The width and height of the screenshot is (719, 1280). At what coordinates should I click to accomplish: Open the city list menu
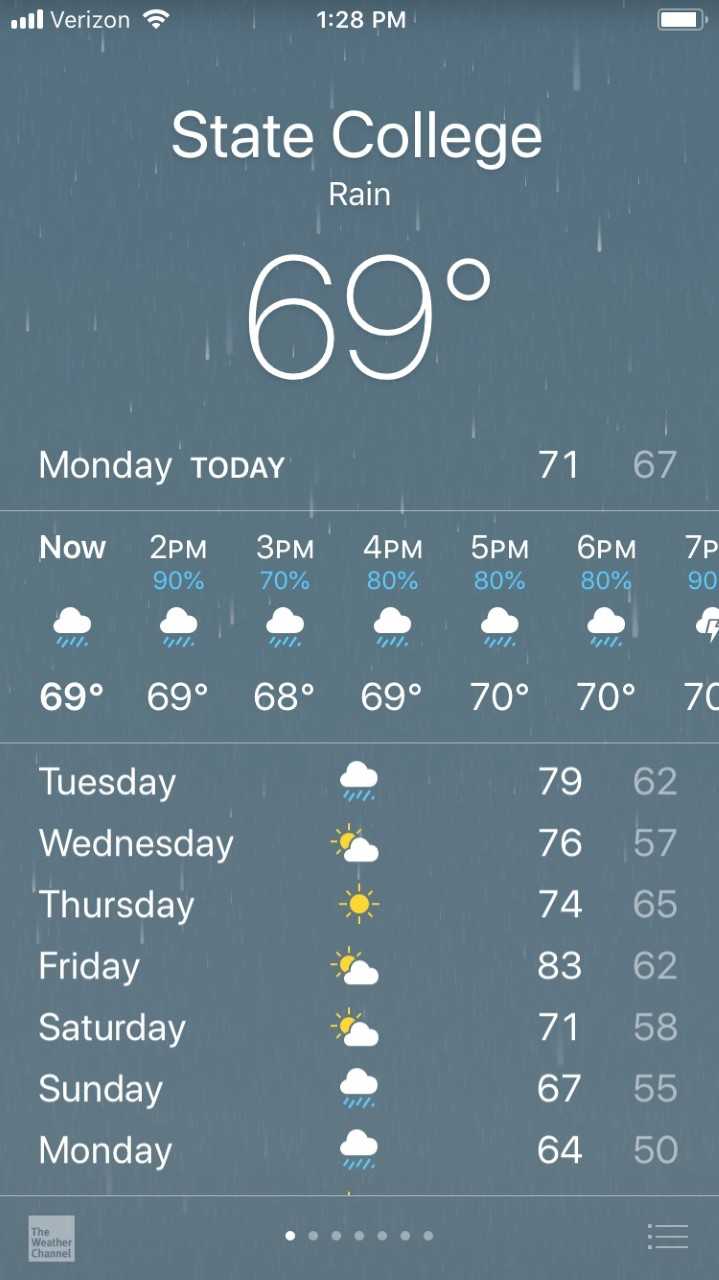pos(667,1237)
